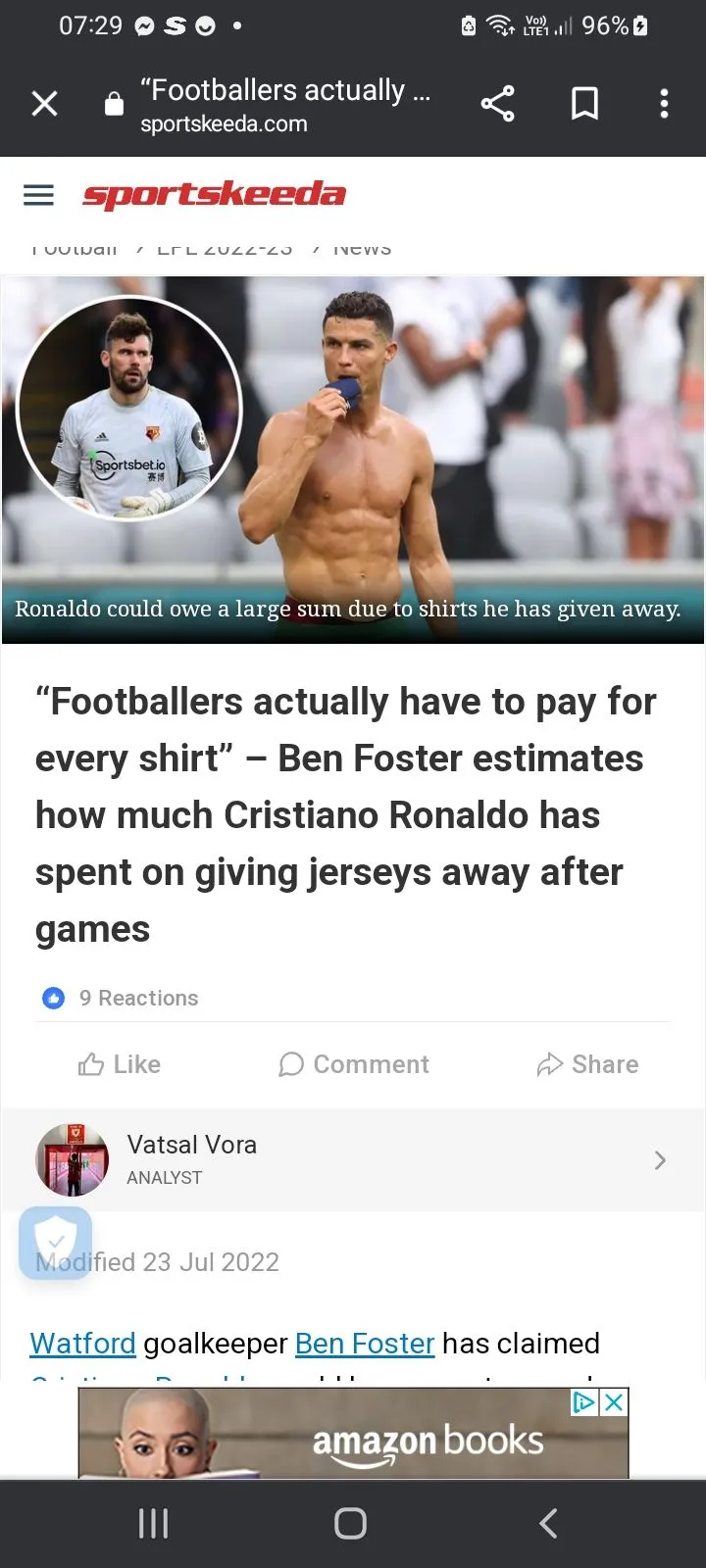The width and height of the screenshot is (706, 1568).
Task: Open the Amazon Books ad banner
Action: tap(353, 1441)
